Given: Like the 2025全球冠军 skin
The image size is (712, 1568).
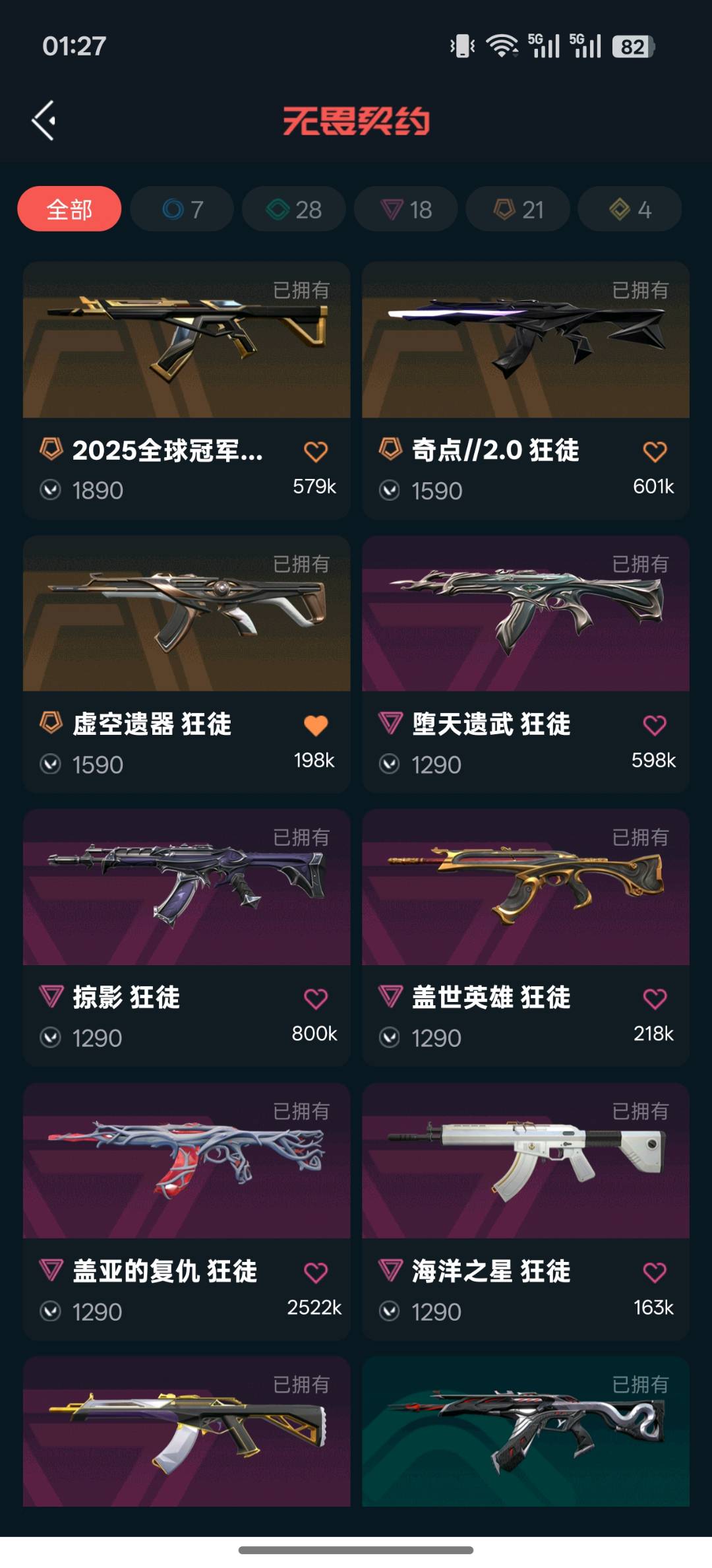Looking at the screenshot, I should pyautogui.click(x=316, y=452).
